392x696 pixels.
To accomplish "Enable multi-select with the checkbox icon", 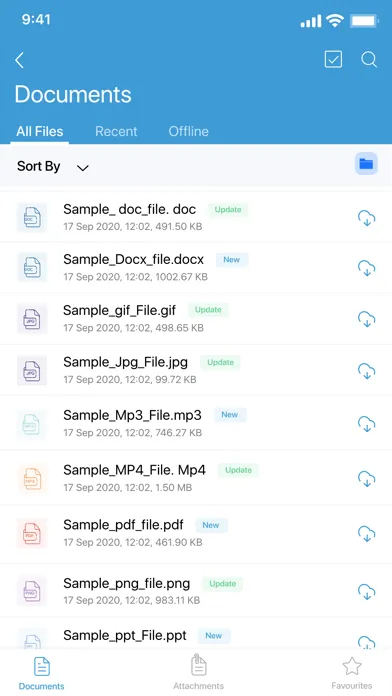I will coord(333,59).
